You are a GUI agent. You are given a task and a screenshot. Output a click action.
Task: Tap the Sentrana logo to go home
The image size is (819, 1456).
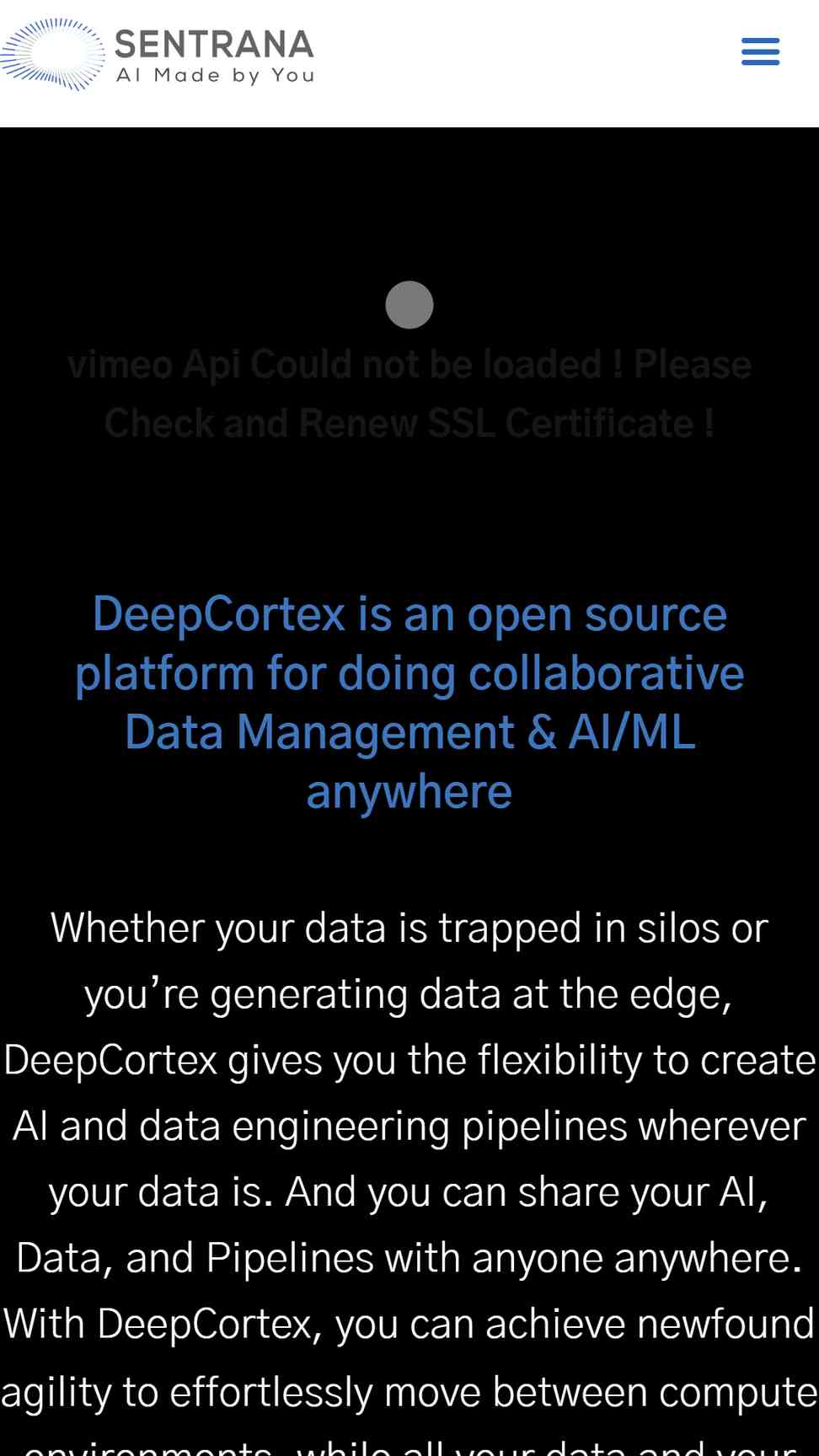coord(158,55)
